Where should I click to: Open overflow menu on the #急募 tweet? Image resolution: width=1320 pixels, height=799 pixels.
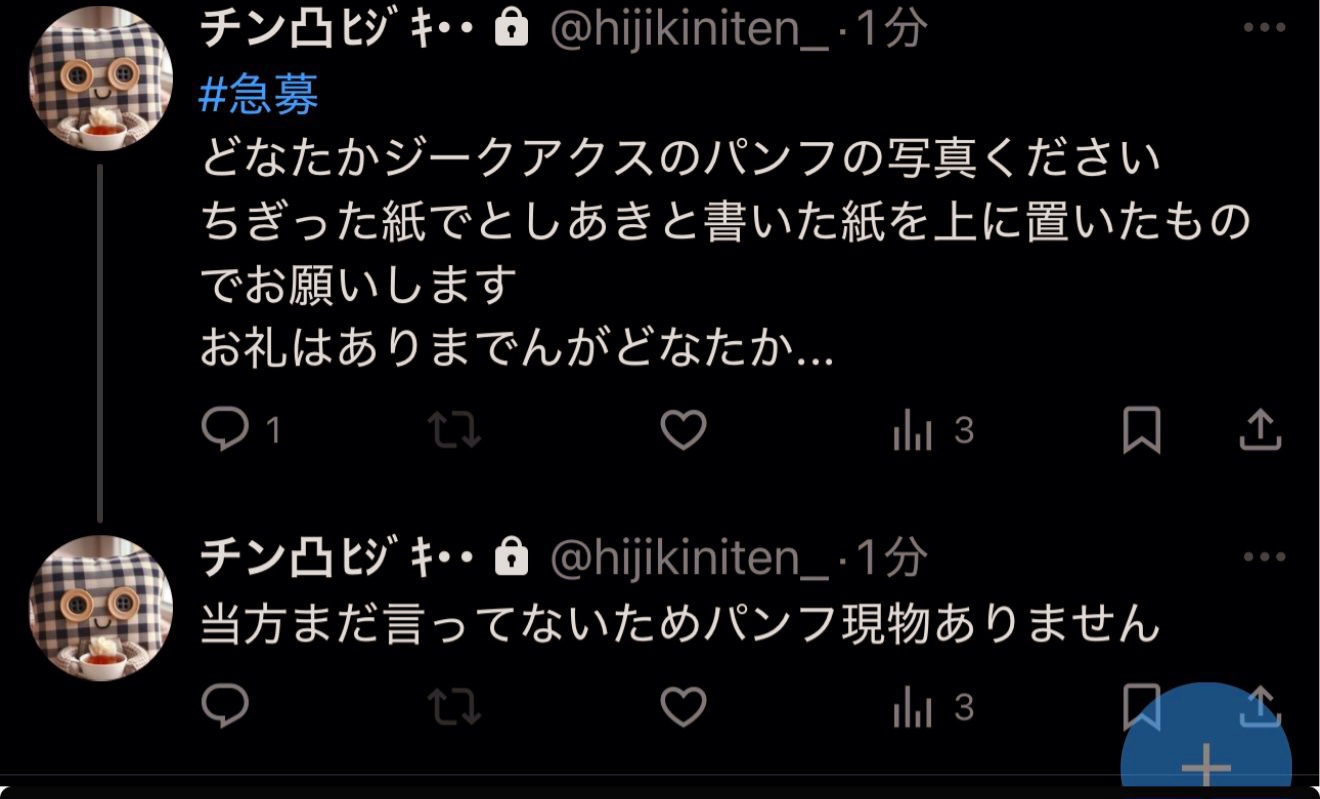[x=1264, y=30]
